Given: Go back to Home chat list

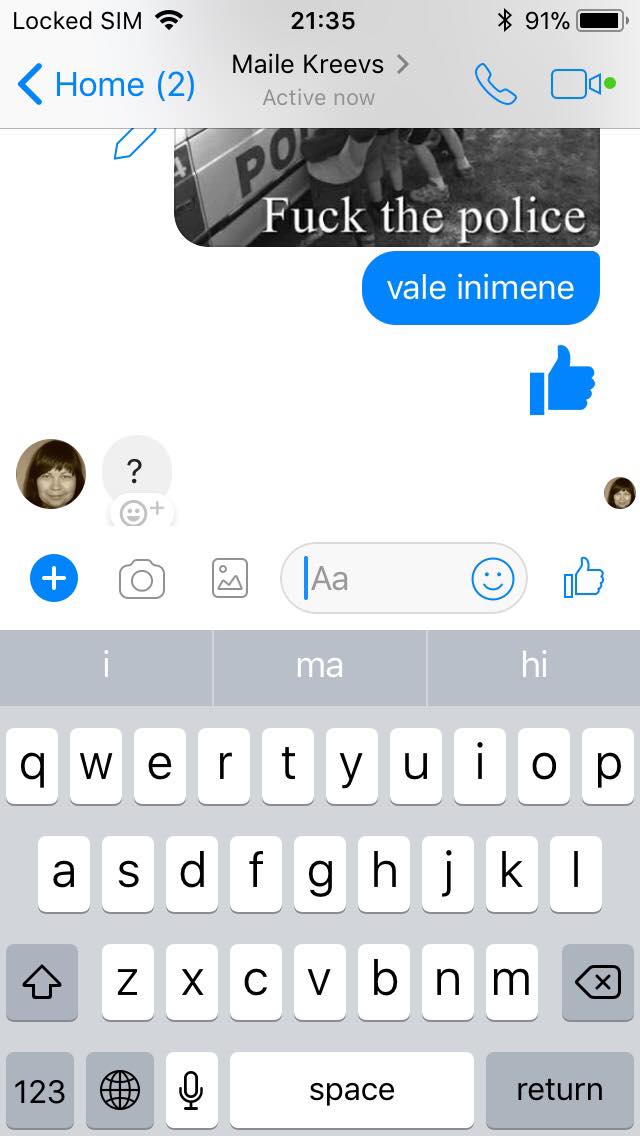Looking at the screenshot, I should click(106, 84).
